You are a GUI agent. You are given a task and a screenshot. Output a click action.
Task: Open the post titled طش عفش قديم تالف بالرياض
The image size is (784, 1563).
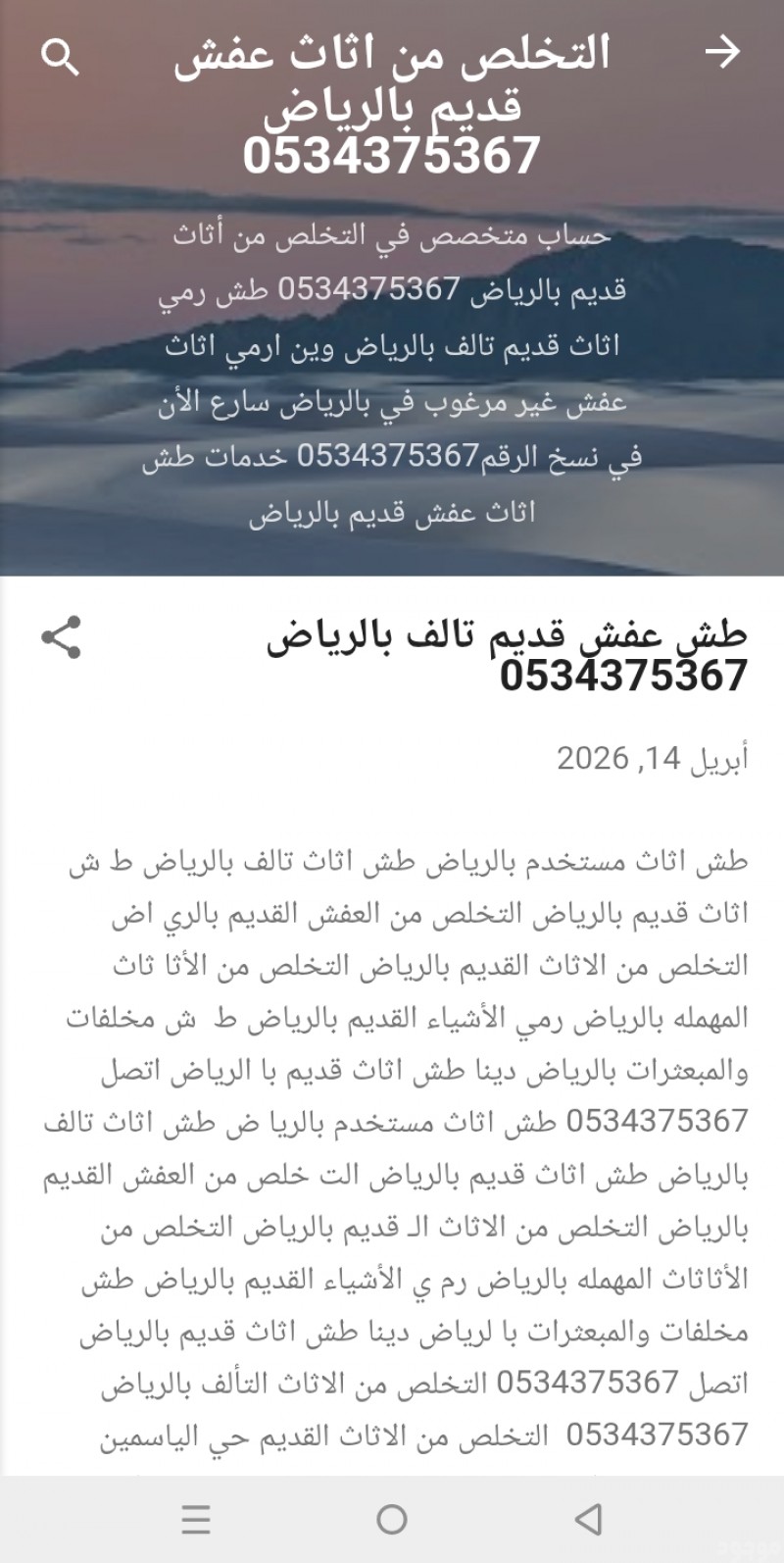[507, 655]
